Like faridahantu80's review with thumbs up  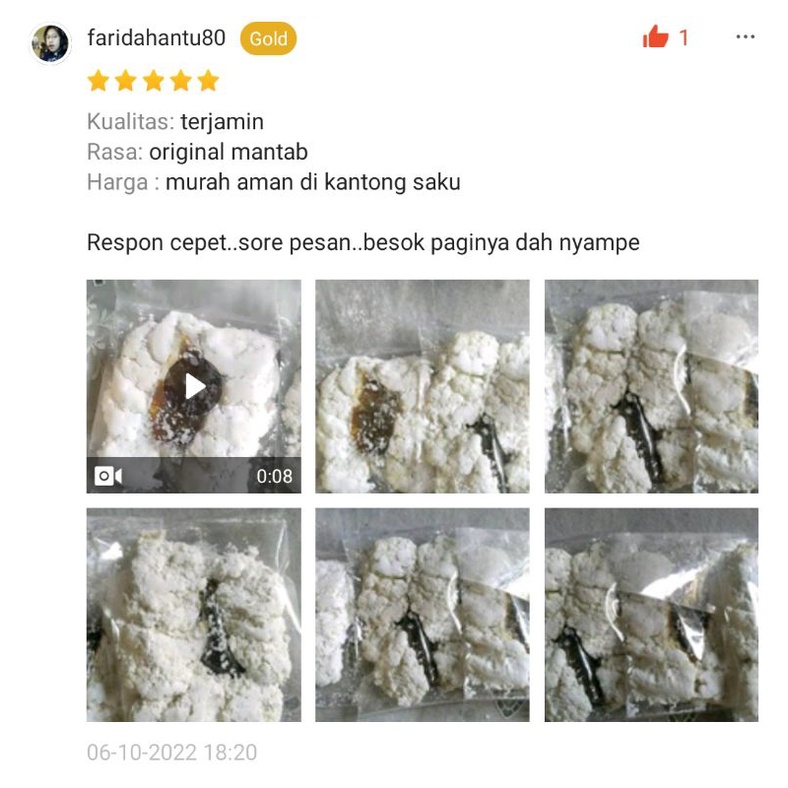pyautogui.click(x=656, y=38)
